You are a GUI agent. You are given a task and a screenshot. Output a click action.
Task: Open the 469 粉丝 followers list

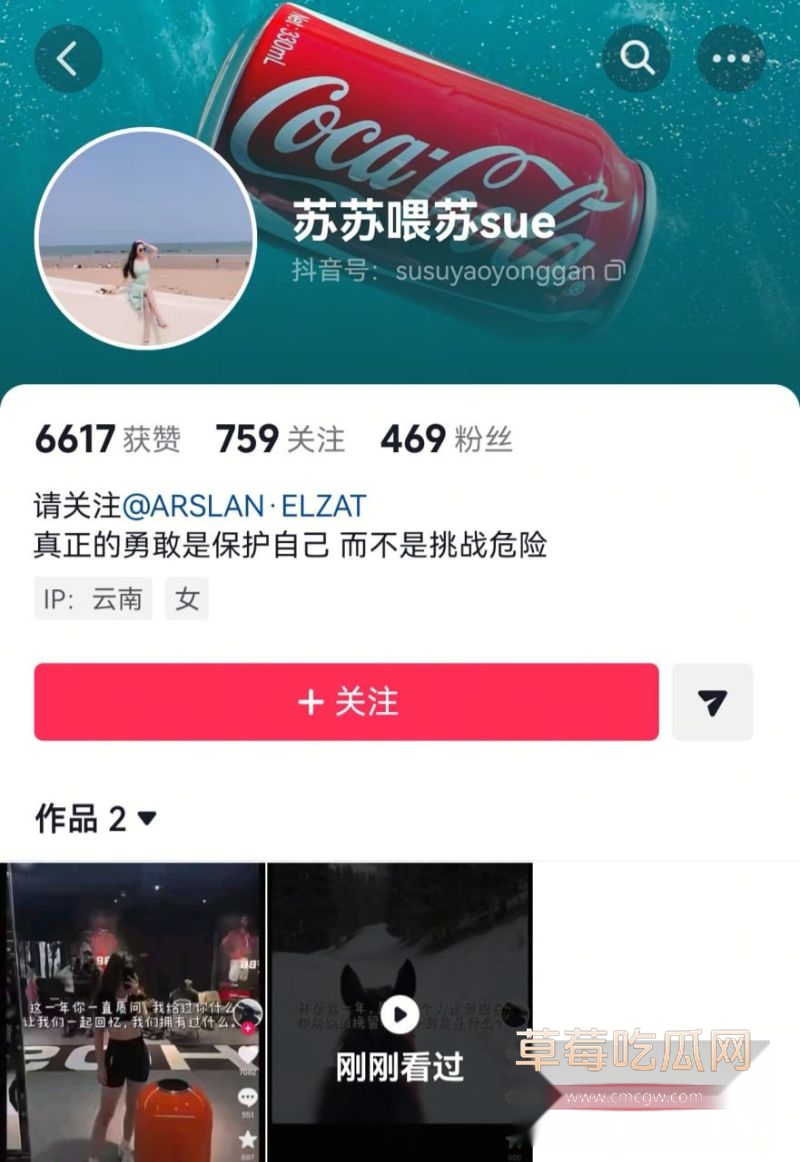[445, 437]
